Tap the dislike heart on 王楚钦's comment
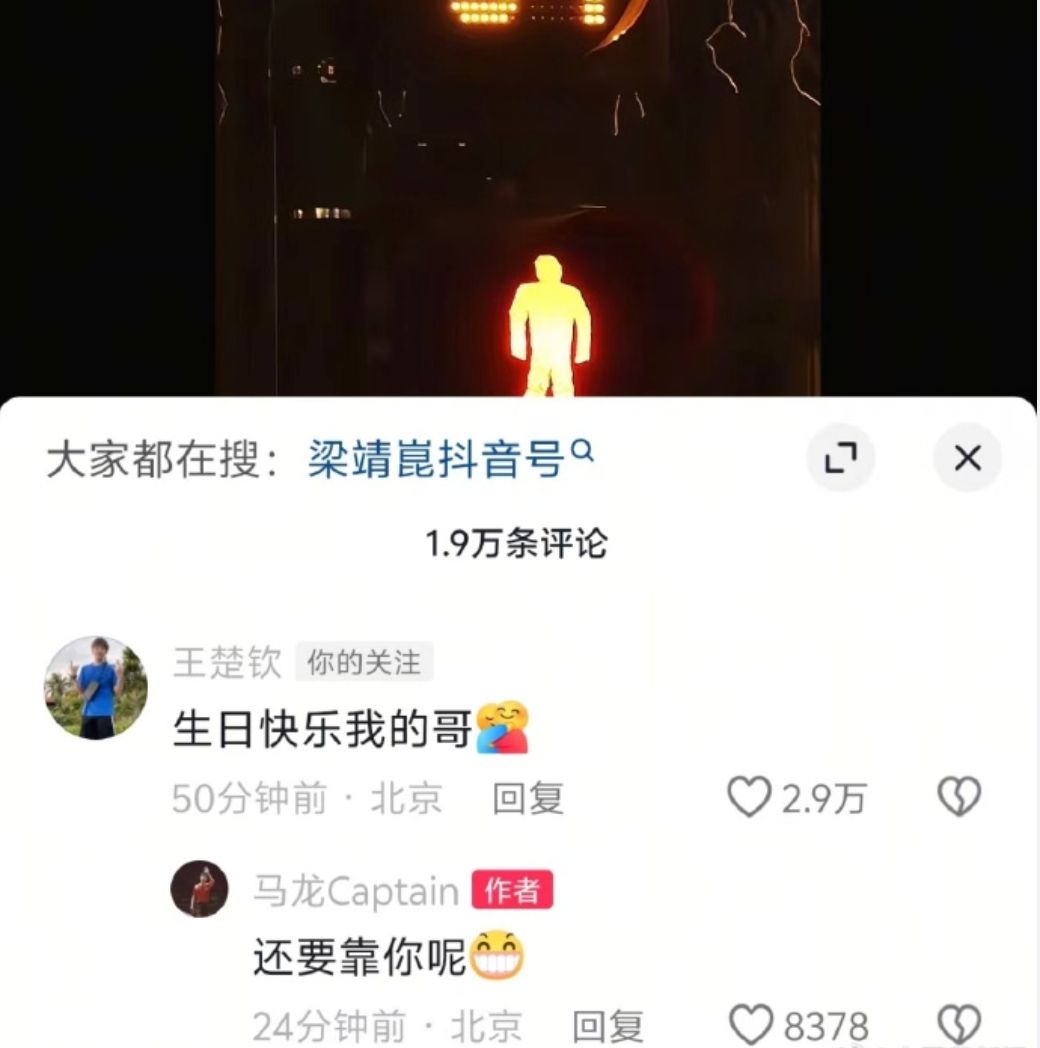The height and width of the screenshot is (1048, 1040). [x=961, y=797]
